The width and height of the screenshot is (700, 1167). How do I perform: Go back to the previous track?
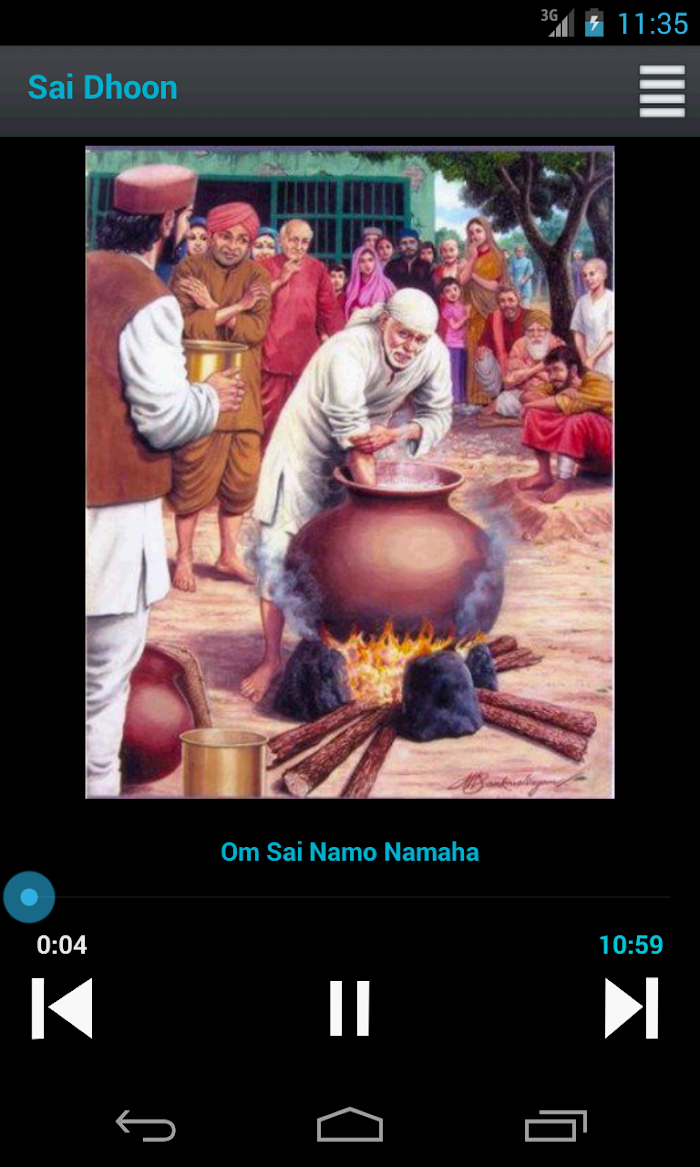pos(62,1007)
